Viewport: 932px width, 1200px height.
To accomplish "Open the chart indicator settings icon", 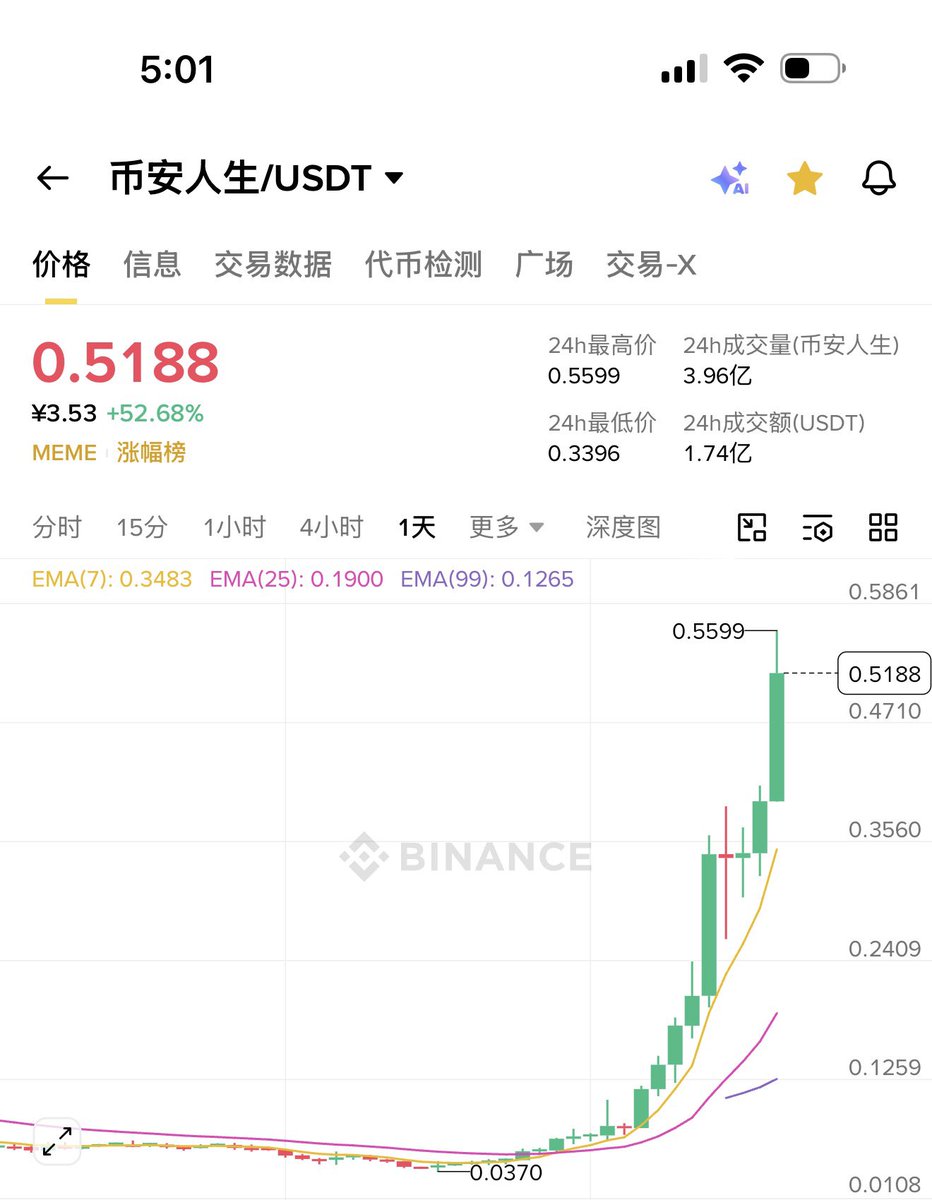I will (x=817, y=527).
